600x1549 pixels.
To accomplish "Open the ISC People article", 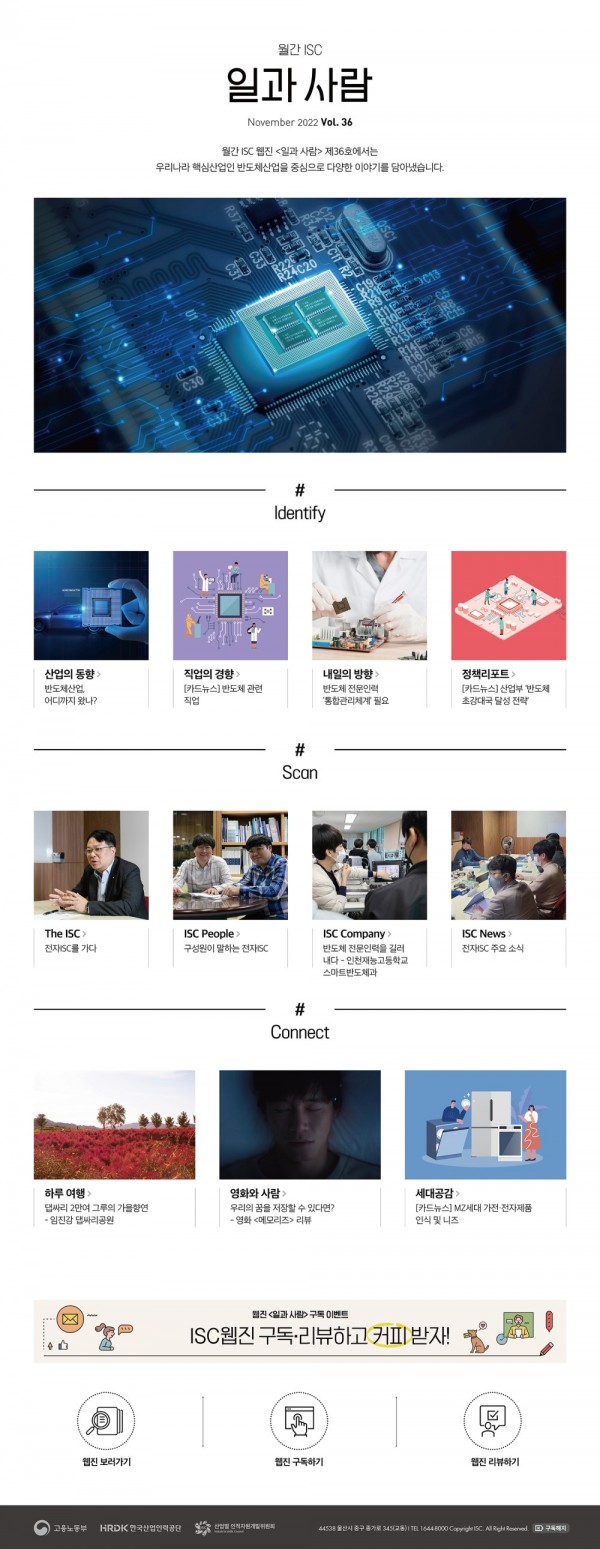I will (x=230, y=865).
